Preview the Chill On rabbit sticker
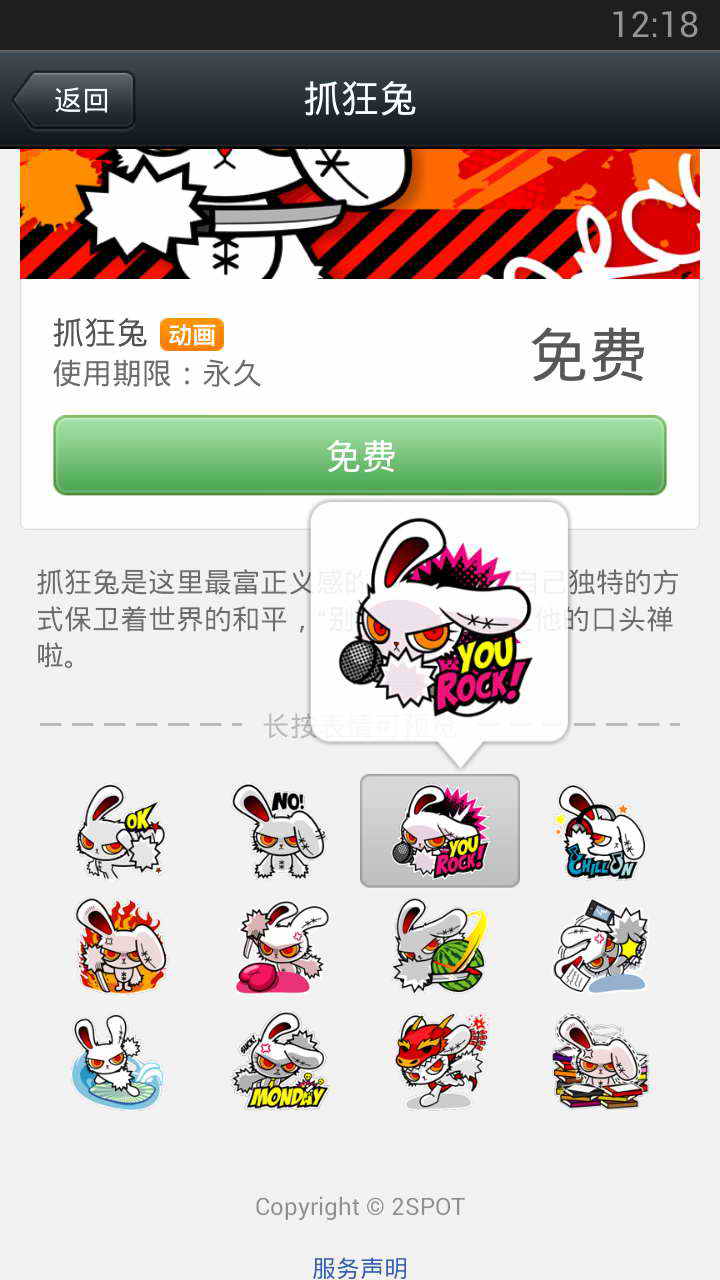Viewport: 720px width, 1280px height. click(600, 831)
